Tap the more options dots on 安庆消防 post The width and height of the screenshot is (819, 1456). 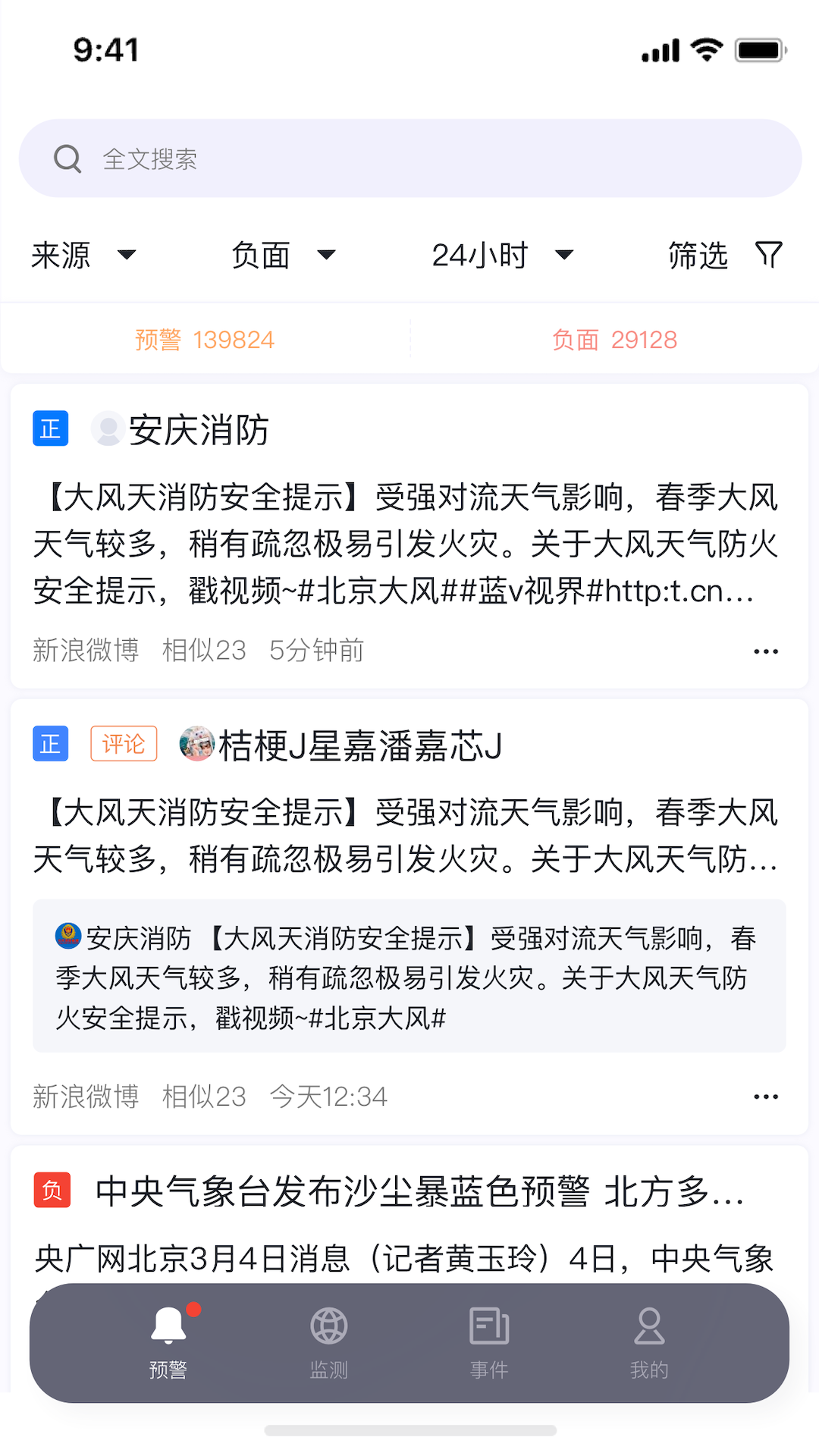click(x=766, y=651)
